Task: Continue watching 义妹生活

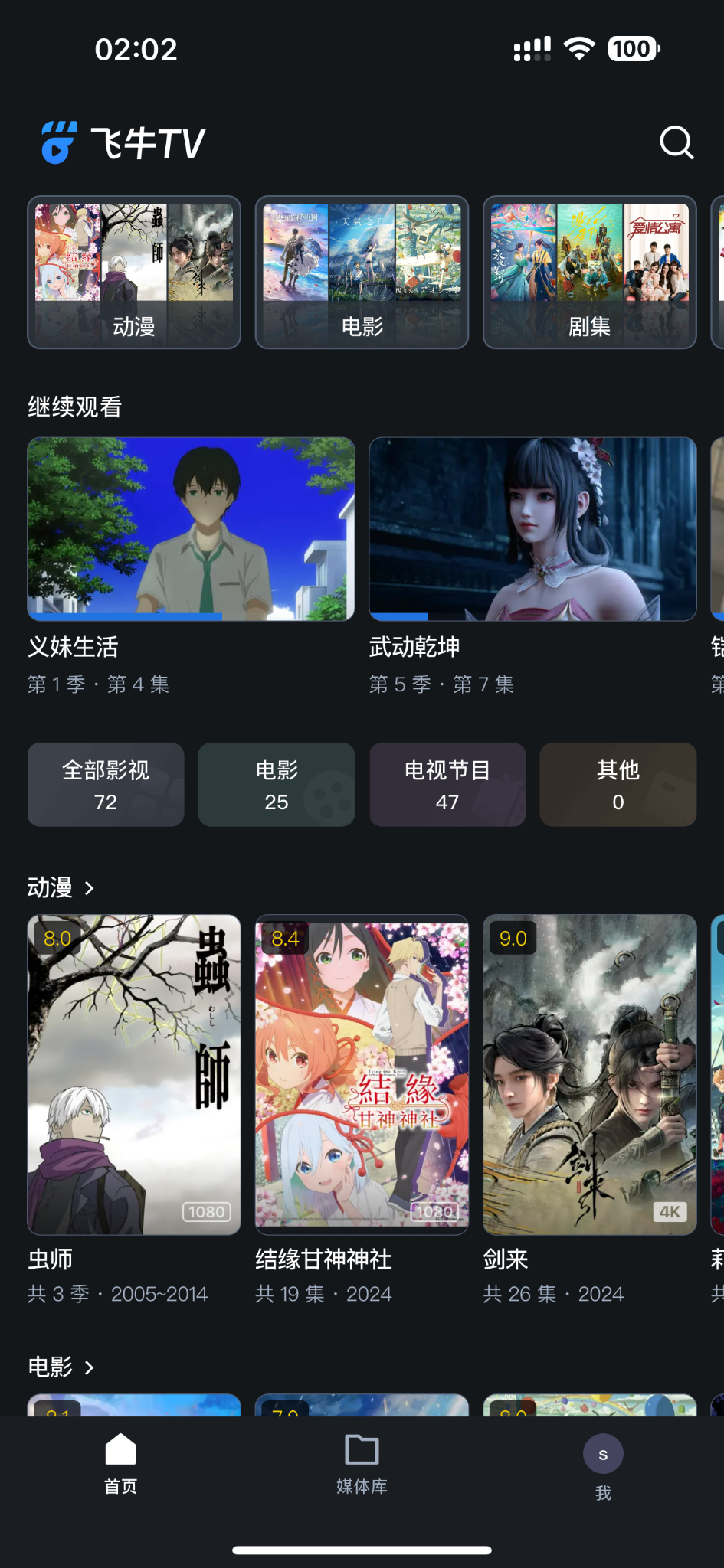Action: [x=191, y=529]
